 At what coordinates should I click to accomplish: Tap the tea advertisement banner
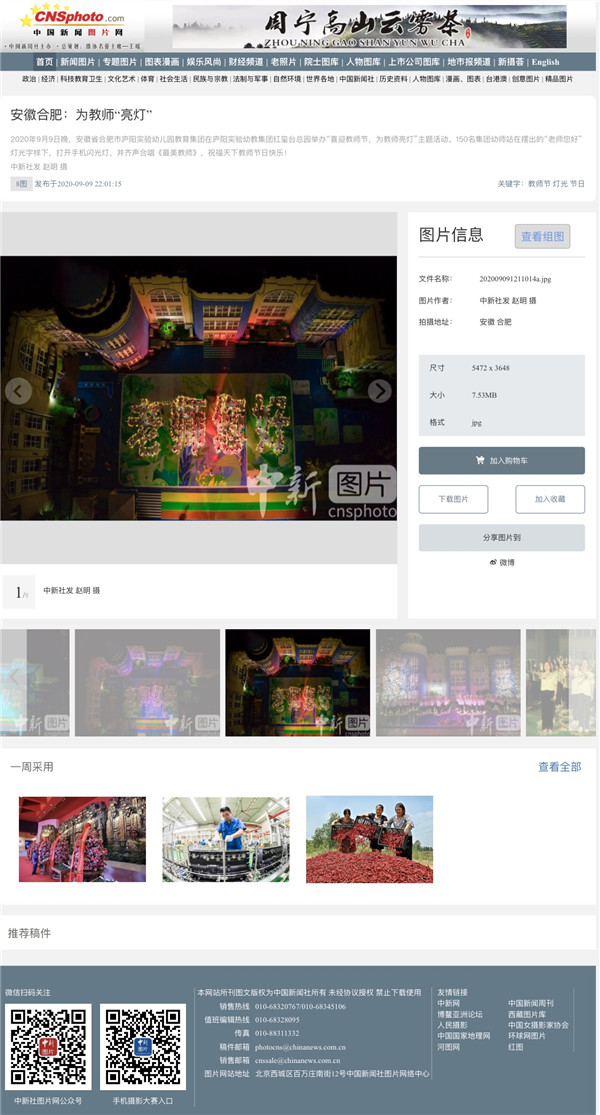point(369,27)
